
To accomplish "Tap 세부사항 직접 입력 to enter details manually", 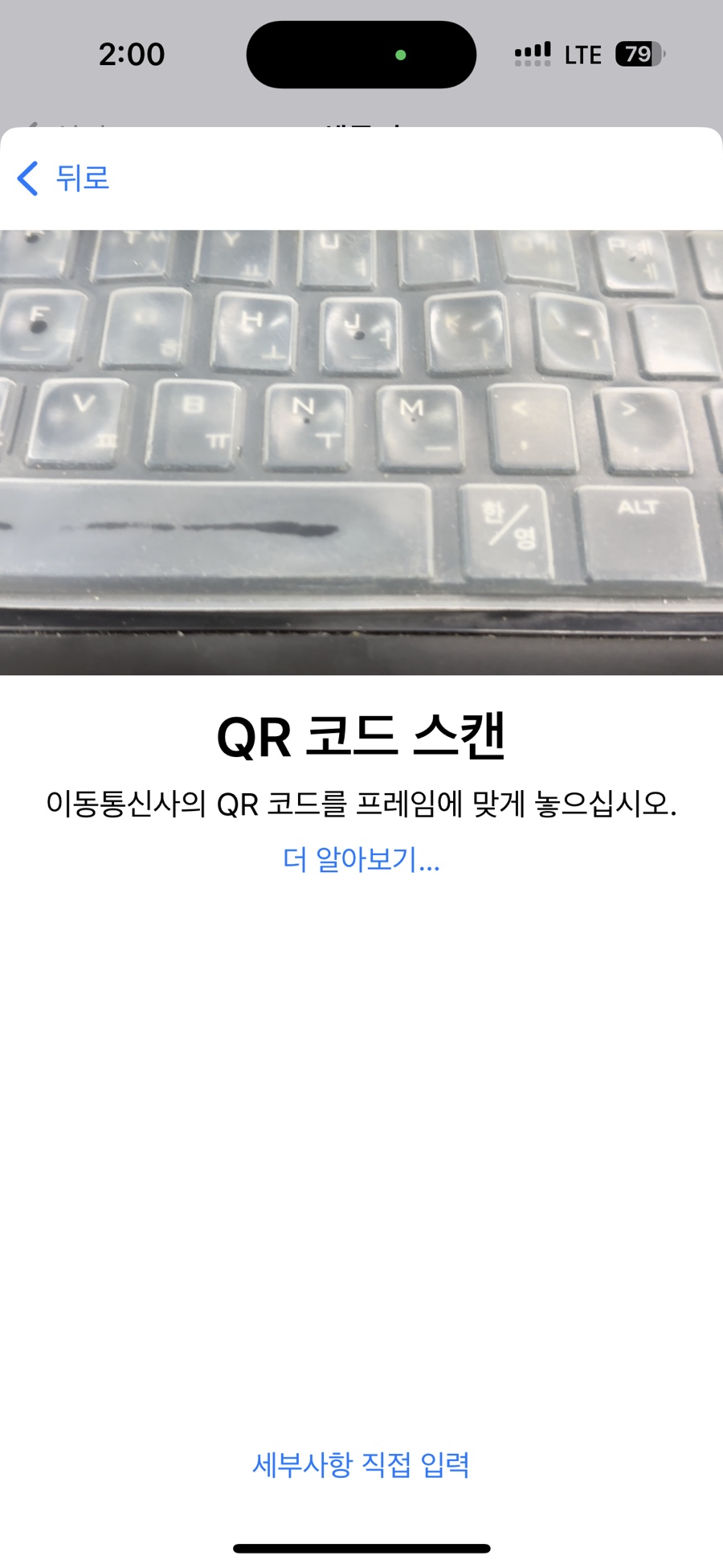I will pos(361,1464).
